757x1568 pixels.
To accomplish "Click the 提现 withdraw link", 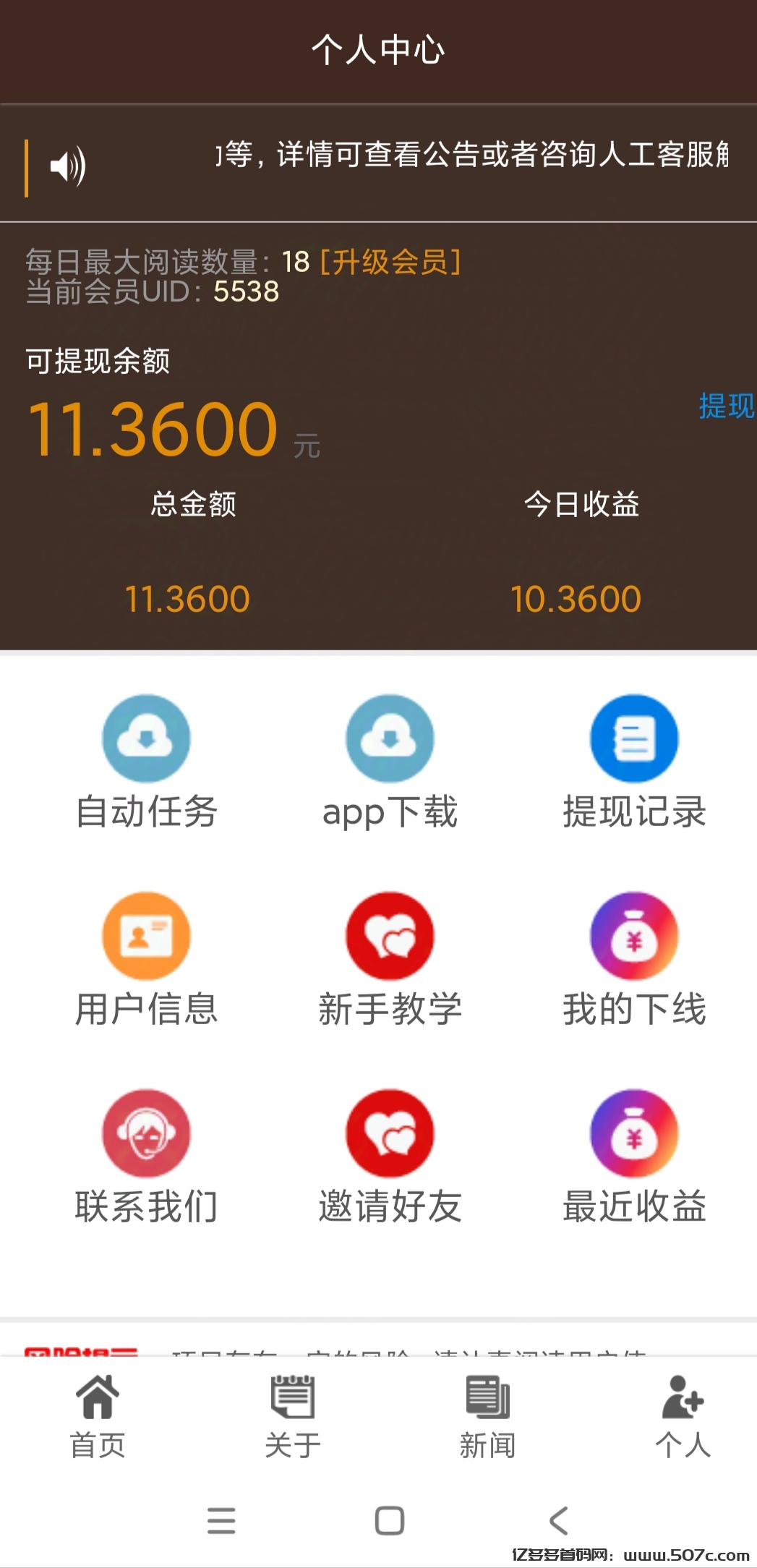I will pos(725,406).
